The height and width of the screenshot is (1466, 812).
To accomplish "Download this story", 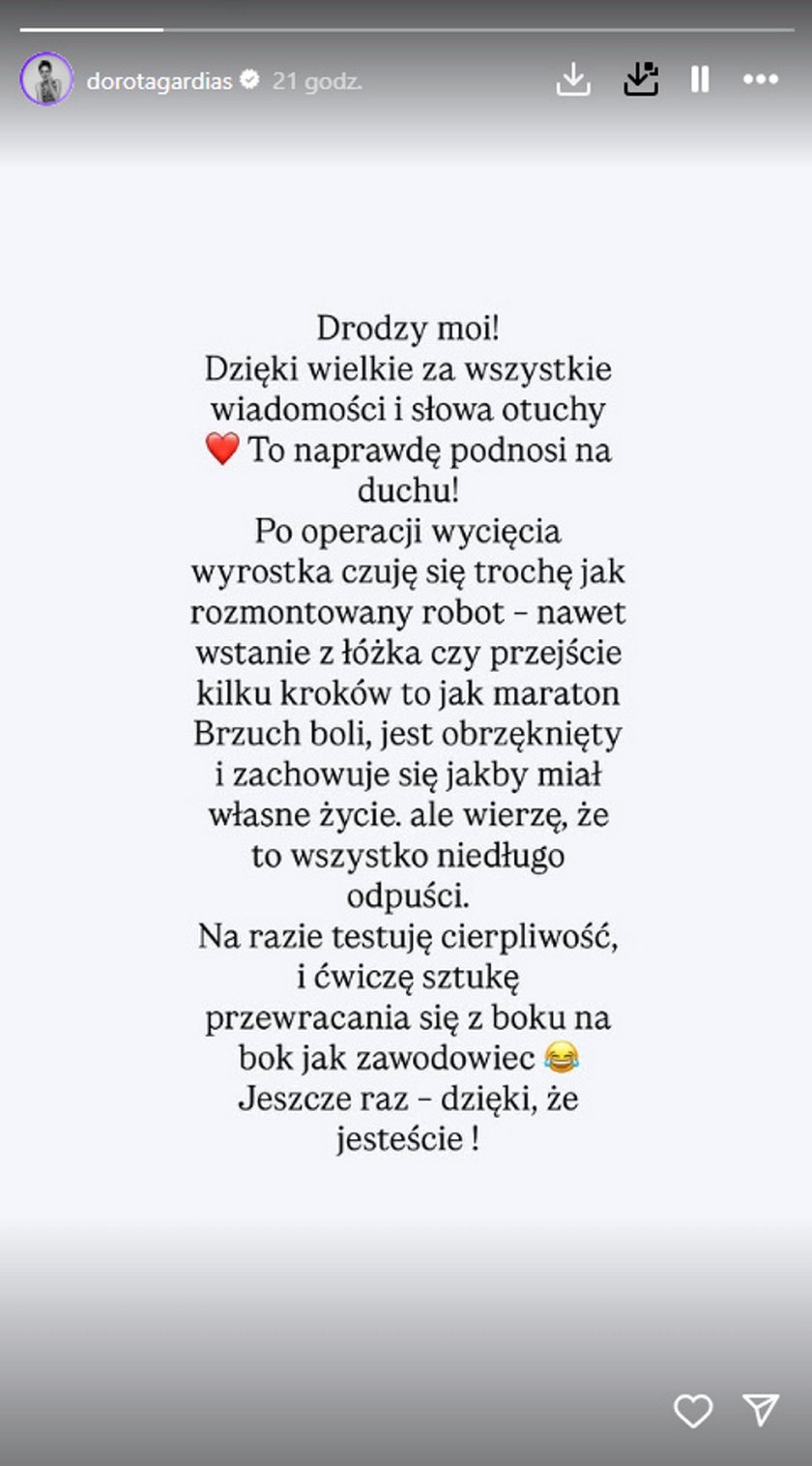I will [573, 79].
